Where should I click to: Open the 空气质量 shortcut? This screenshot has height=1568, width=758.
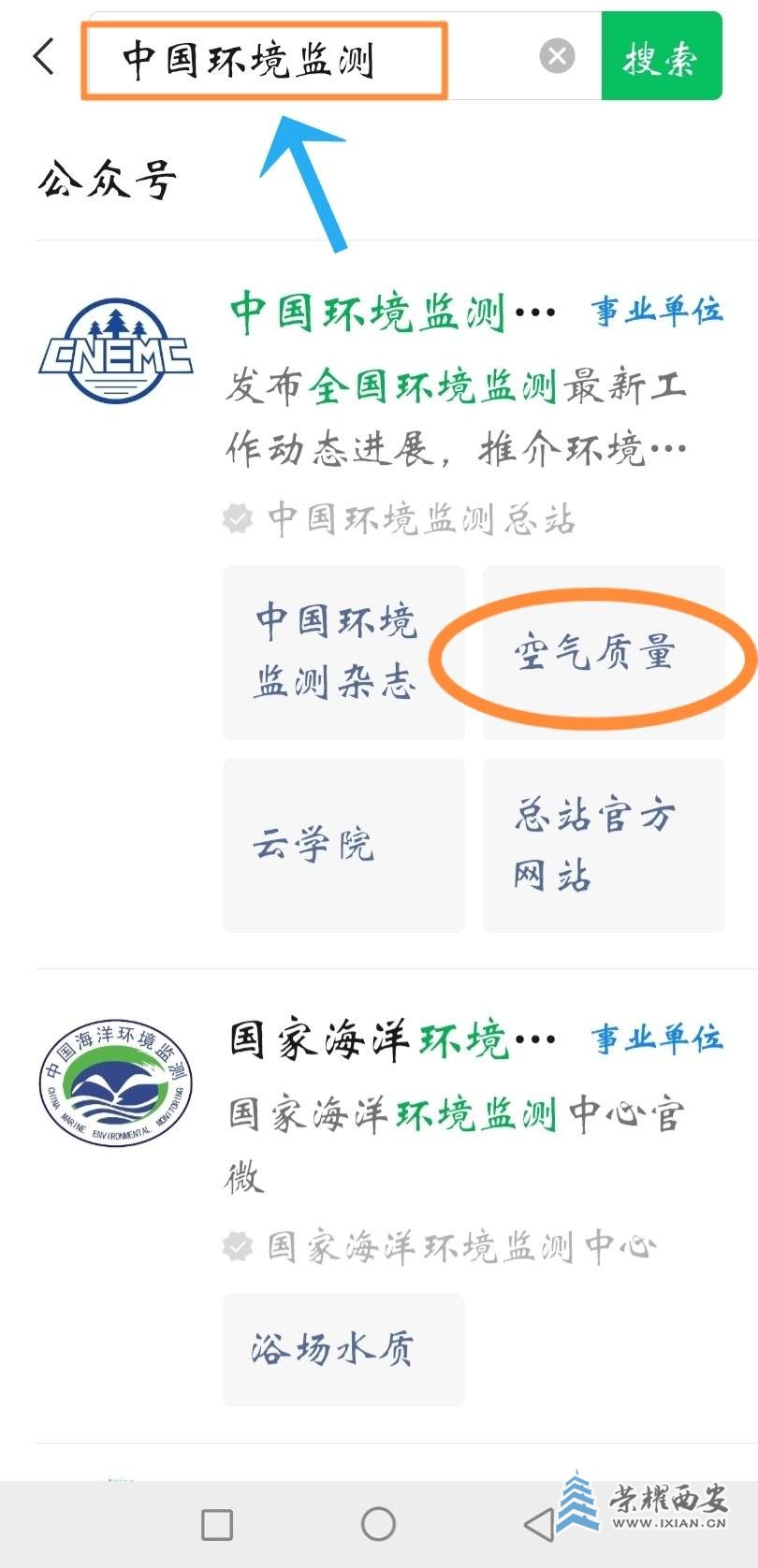click(x=604, y=652)
